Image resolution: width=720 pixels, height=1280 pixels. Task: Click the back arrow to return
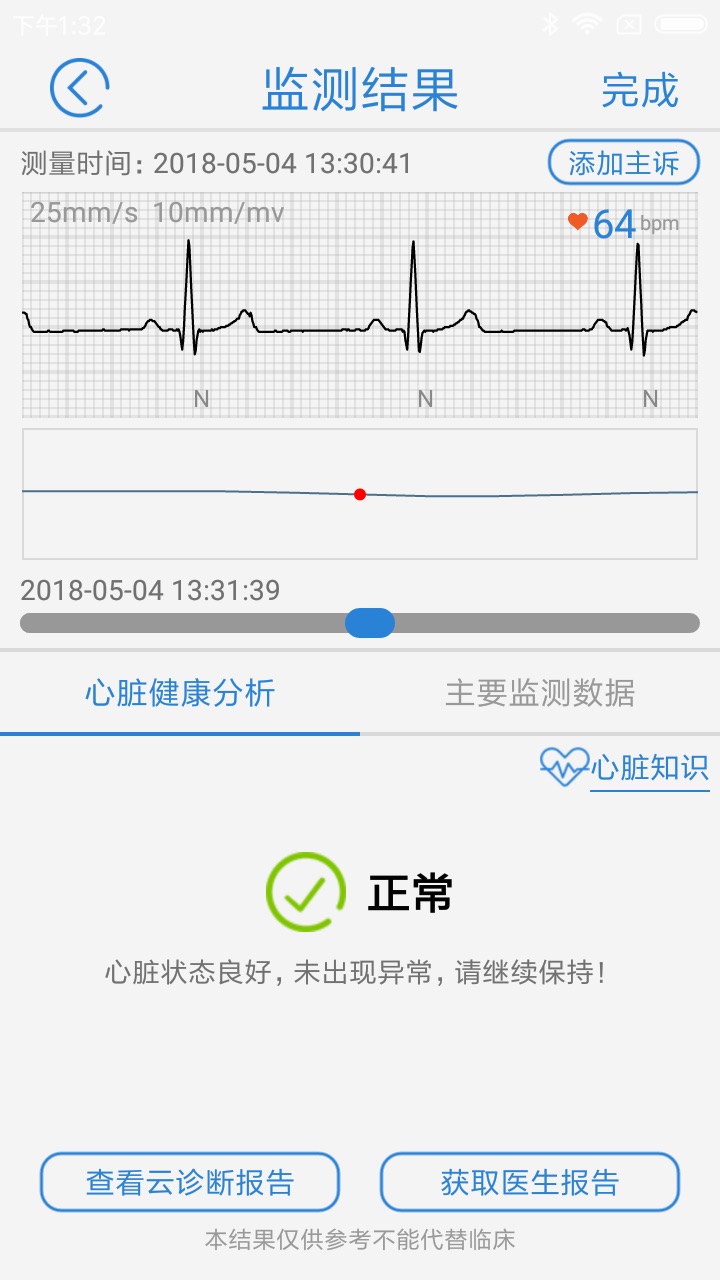[78, 88]
